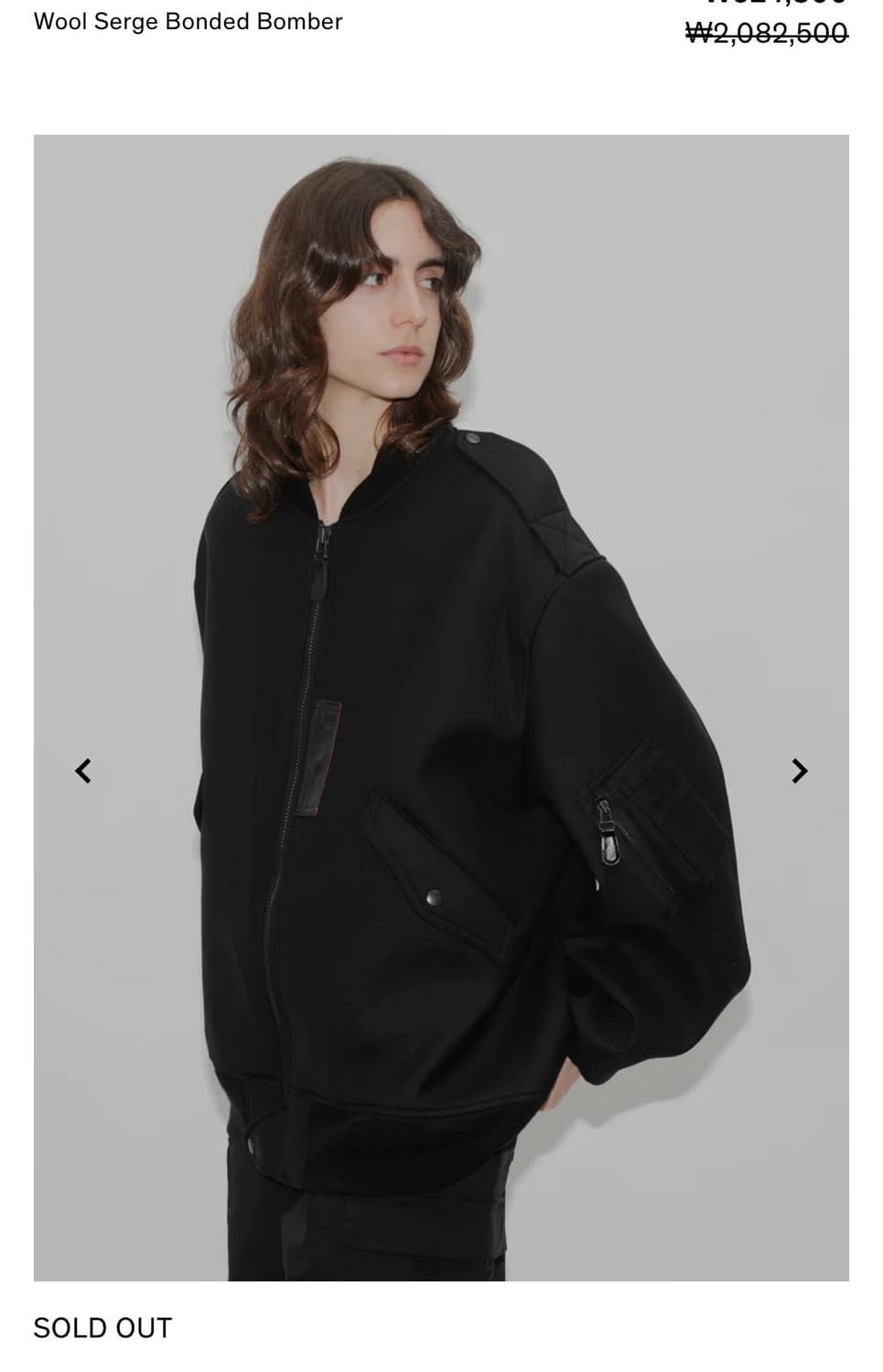Click the SOLD OUT status text
883x1372 pixels.
click(102, 1328)
